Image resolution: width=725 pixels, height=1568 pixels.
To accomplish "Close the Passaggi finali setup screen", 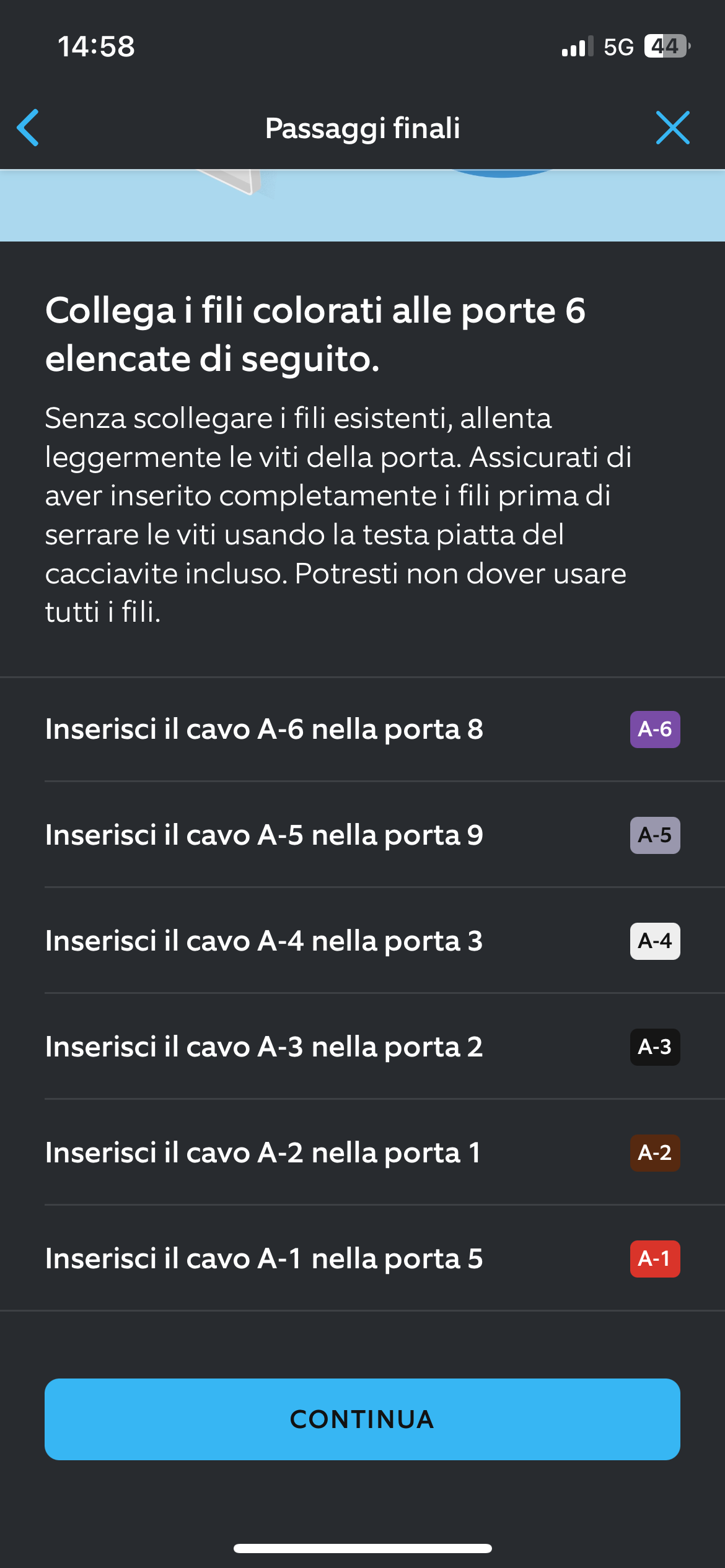I will [x=672, y=128].
